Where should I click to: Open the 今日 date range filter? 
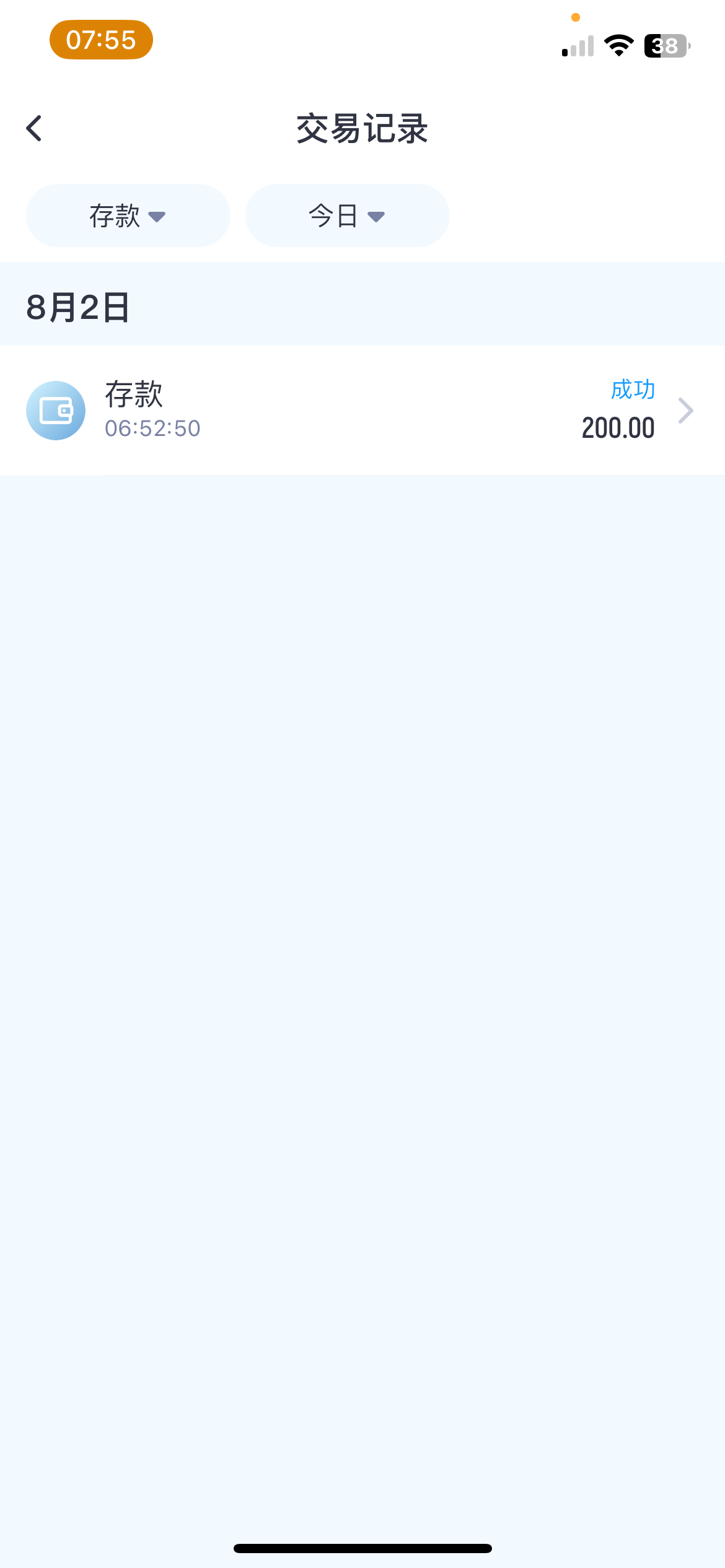tap(346, 215)
